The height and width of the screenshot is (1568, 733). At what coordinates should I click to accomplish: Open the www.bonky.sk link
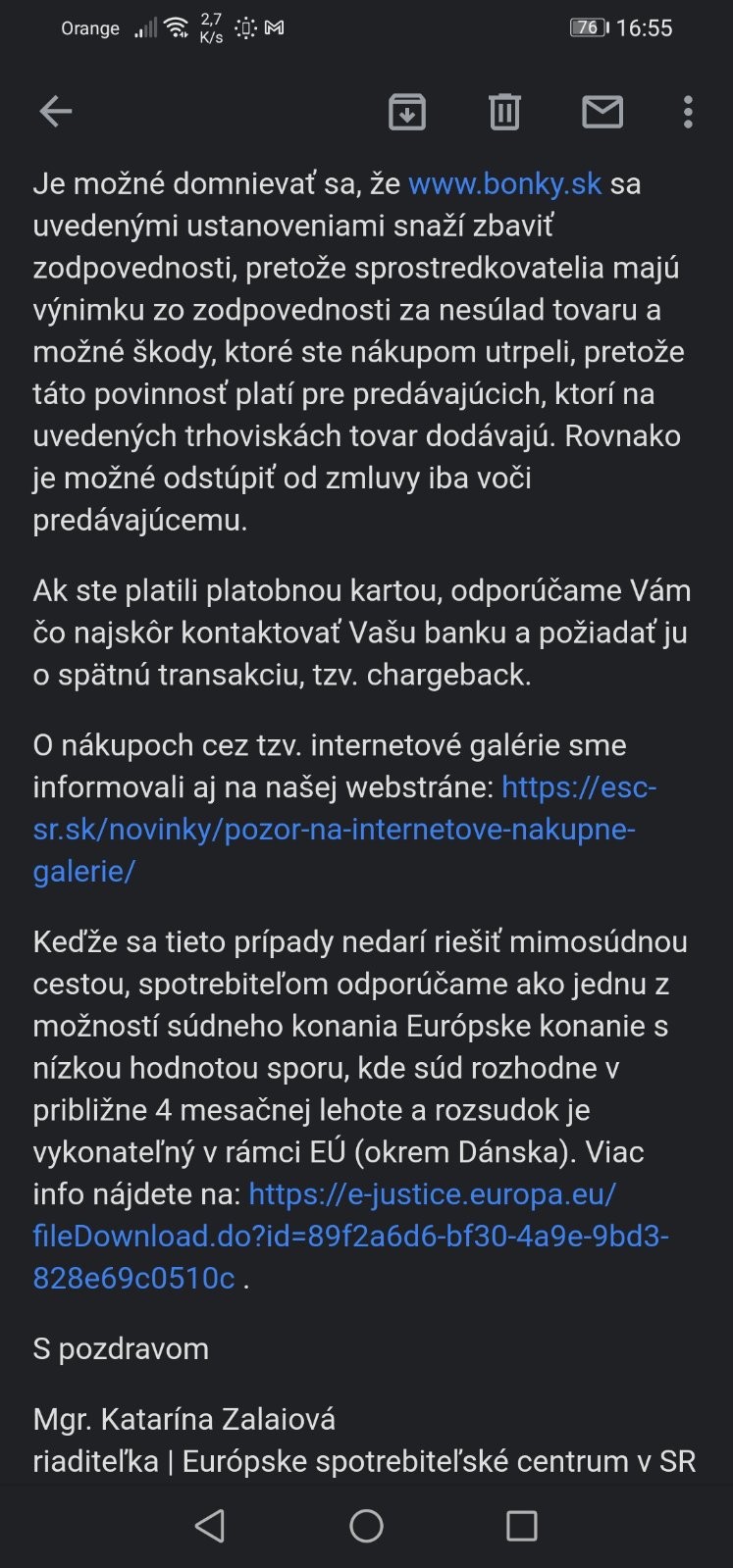tap(504, 183)
